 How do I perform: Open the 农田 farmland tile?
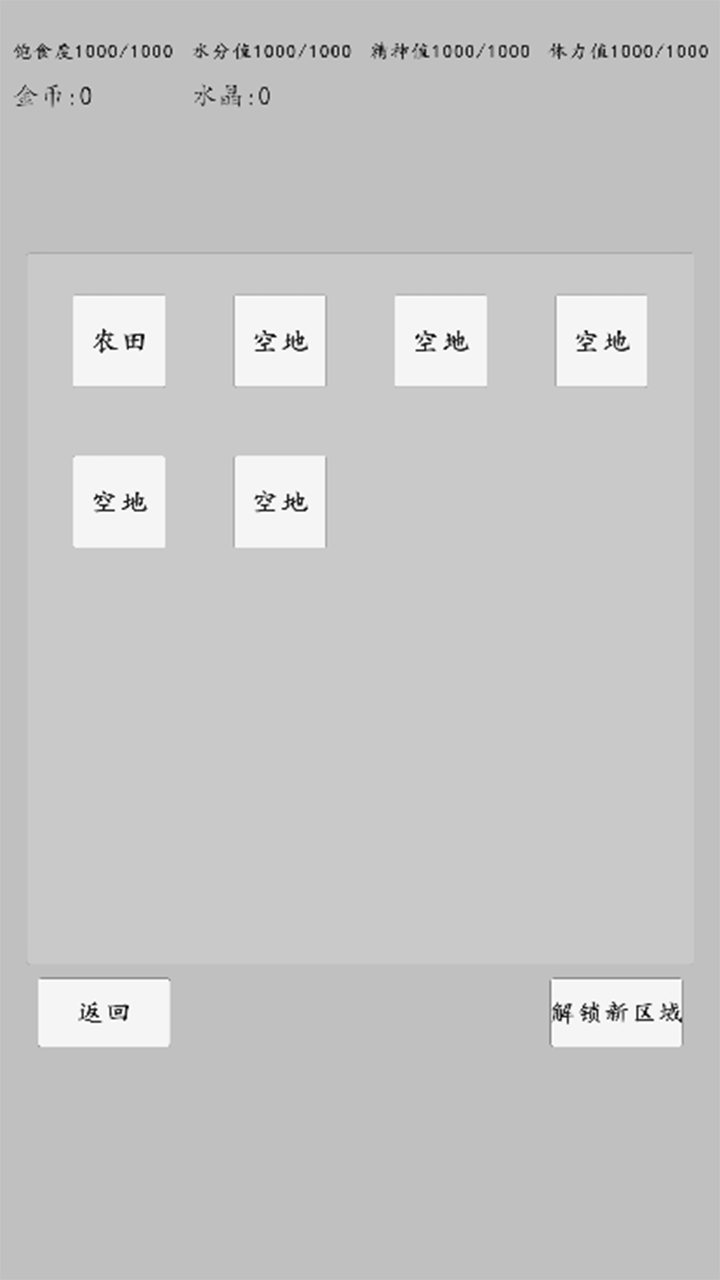click(119, 341)
